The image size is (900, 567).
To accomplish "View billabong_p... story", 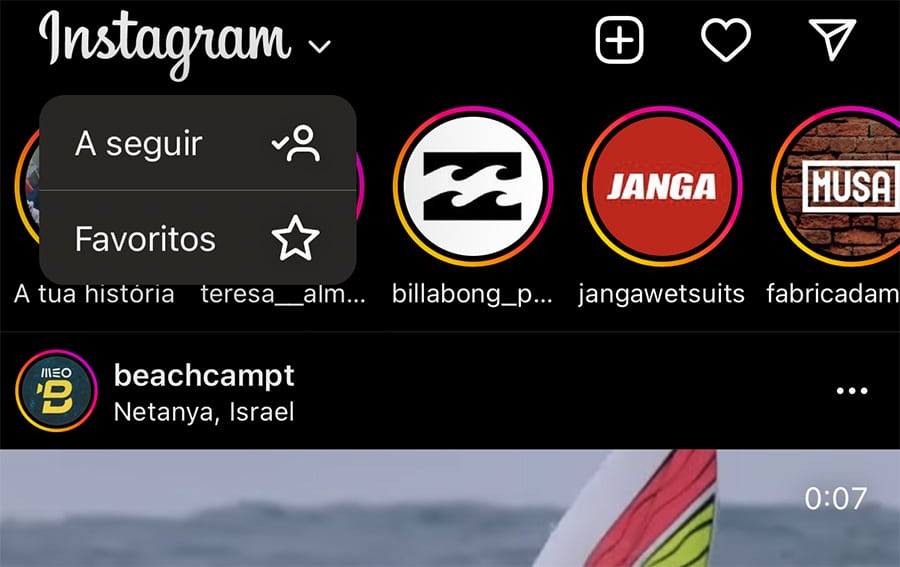I will (x=472, y=187).
